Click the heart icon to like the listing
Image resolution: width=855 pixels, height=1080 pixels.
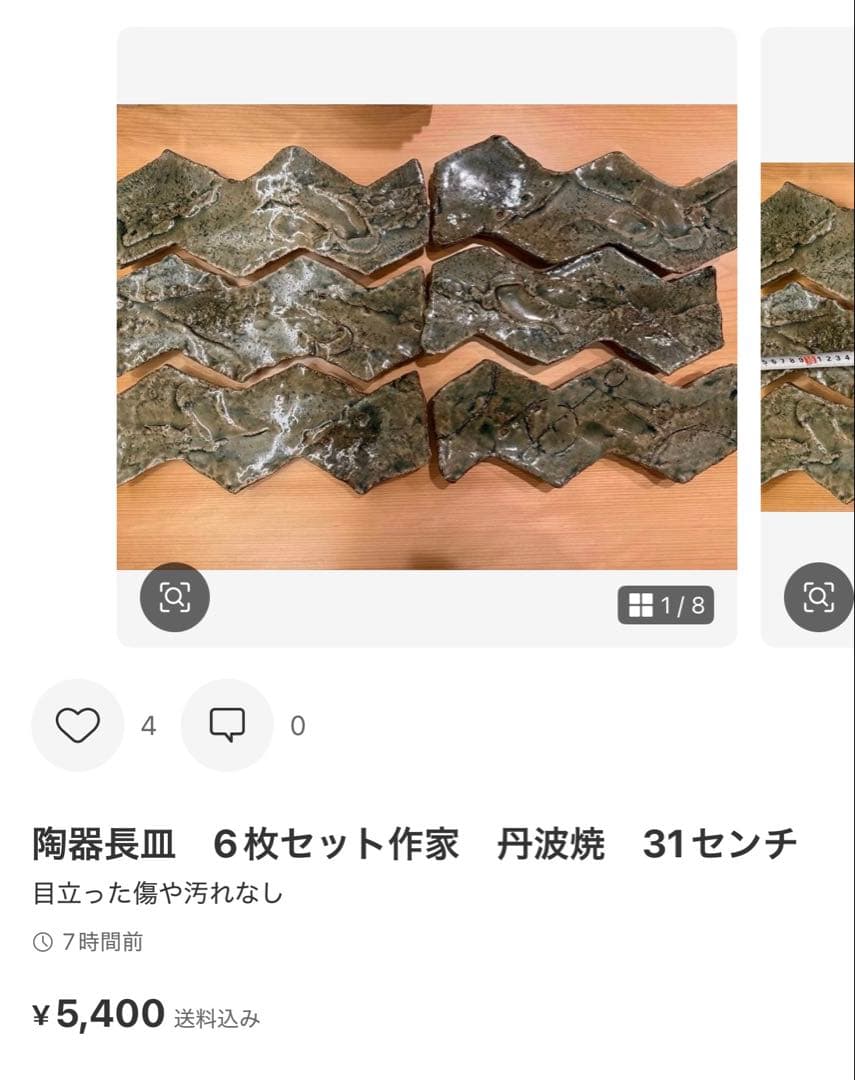[x=78, y=725]
